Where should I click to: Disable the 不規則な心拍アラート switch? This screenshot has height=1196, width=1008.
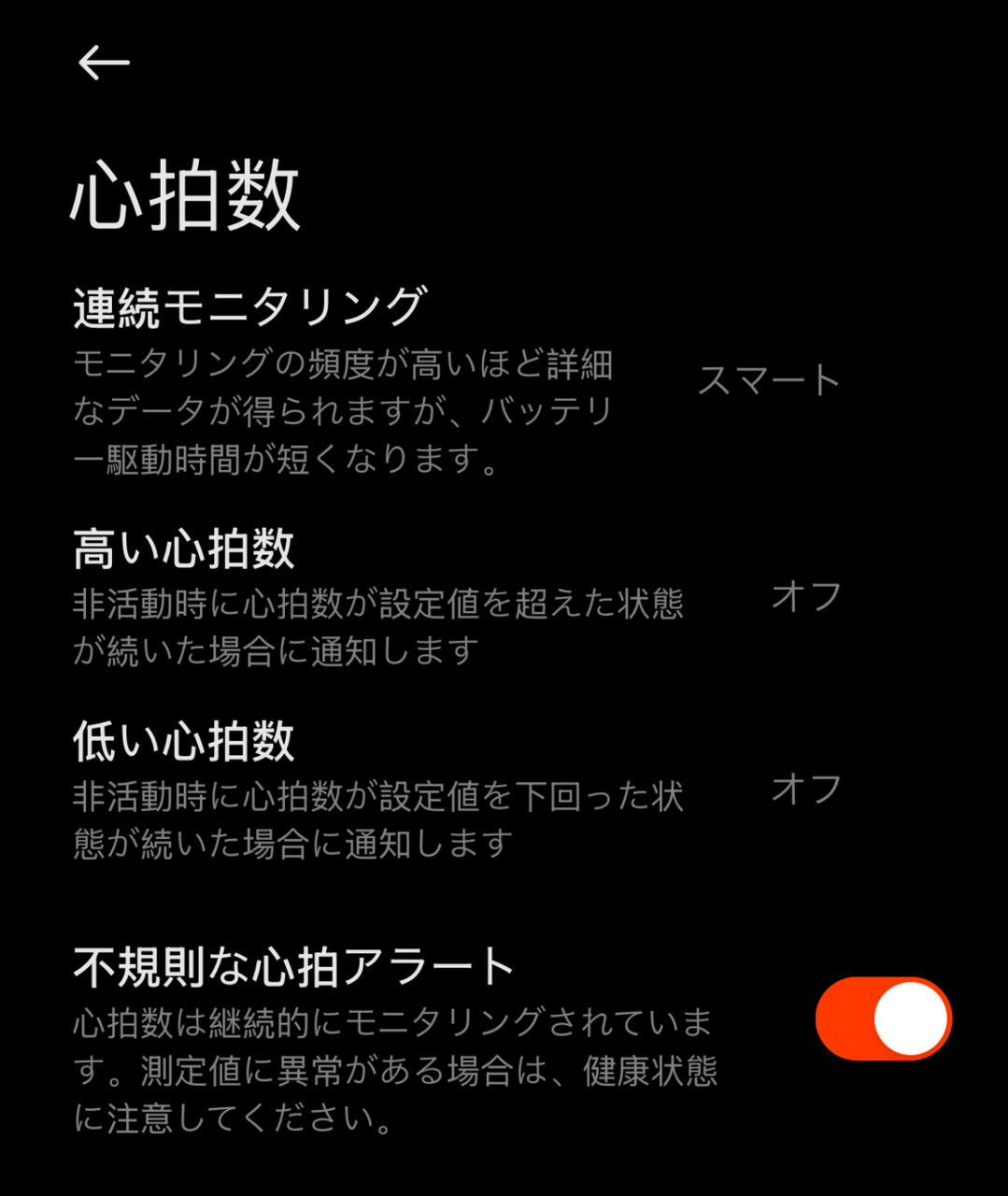(882, 1018)
